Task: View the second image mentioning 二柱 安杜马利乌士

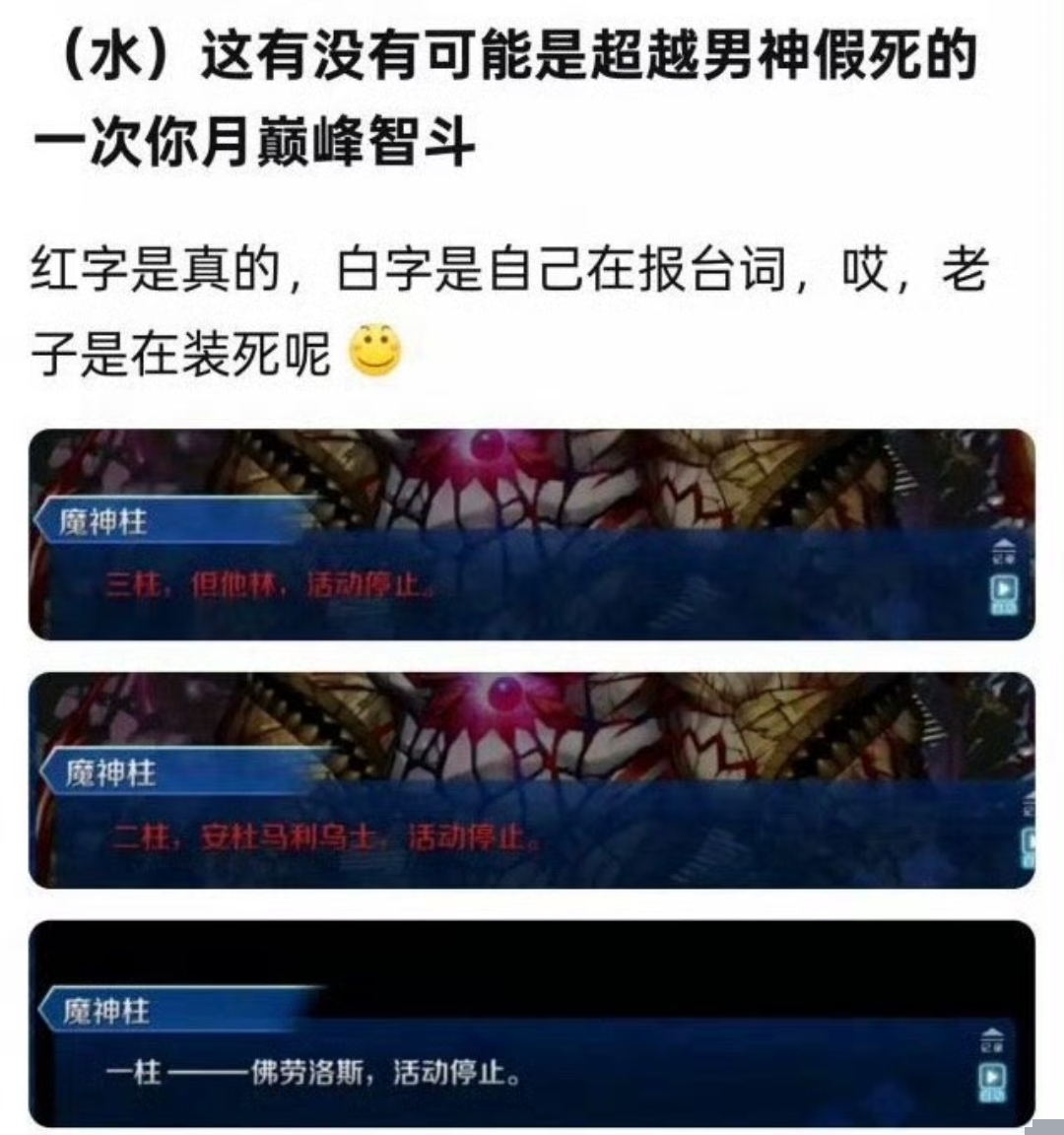Action: 532,780
